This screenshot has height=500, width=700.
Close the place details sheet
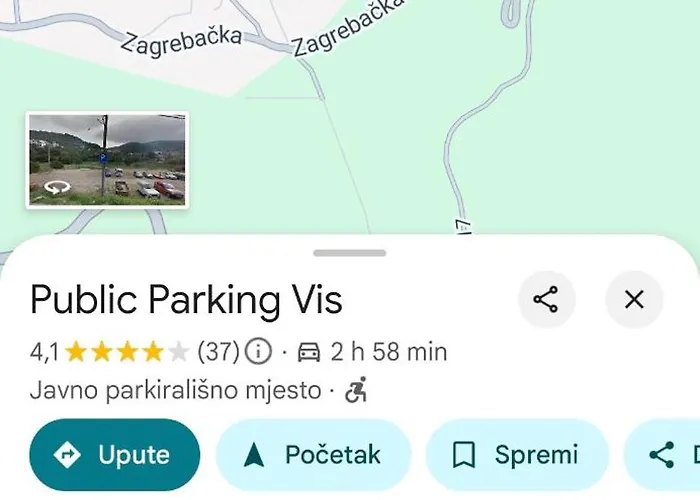pyautogui.click(x=634, y=299)
